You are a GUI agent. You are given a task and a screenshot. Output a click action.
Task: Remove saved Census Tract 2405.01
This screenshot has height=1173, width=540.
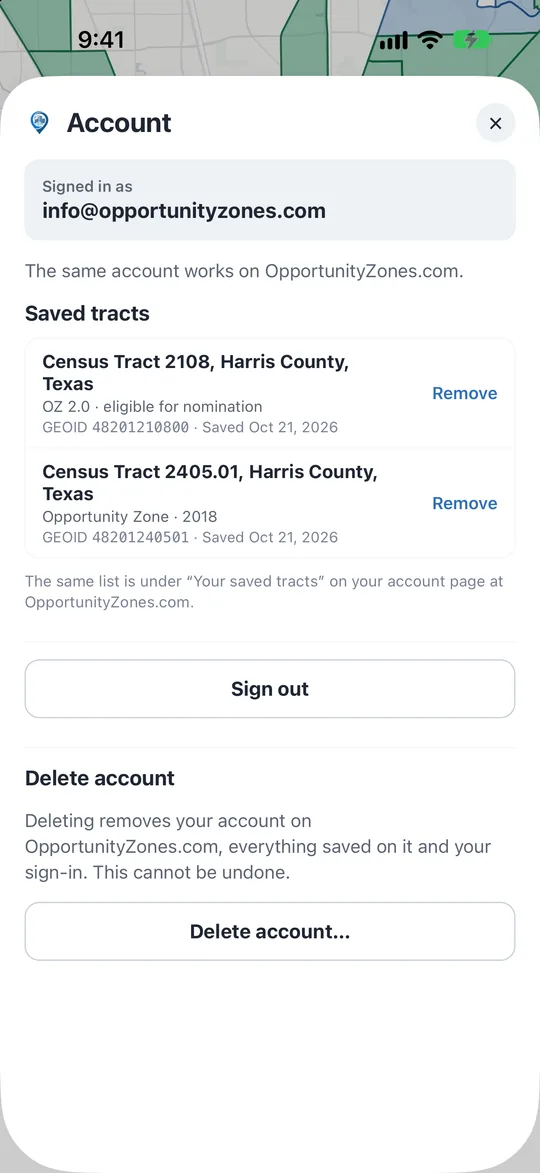coord(464,503)
